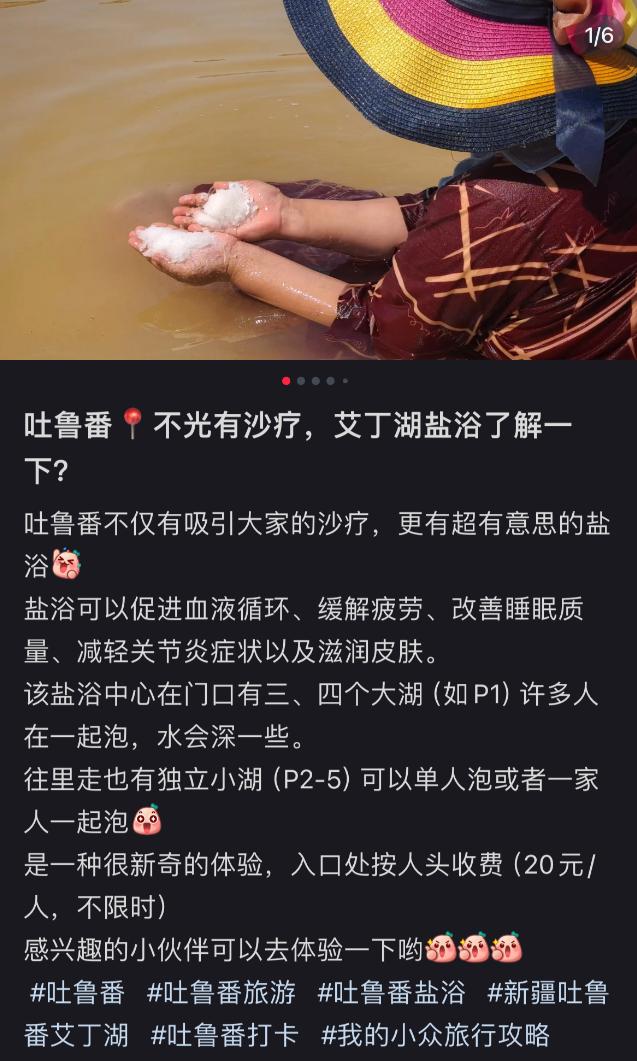Open the #吐鲁番打卡 hashtag
Screen dimensions: 637x1061
pyautogui.click(x=224, y=1034)
